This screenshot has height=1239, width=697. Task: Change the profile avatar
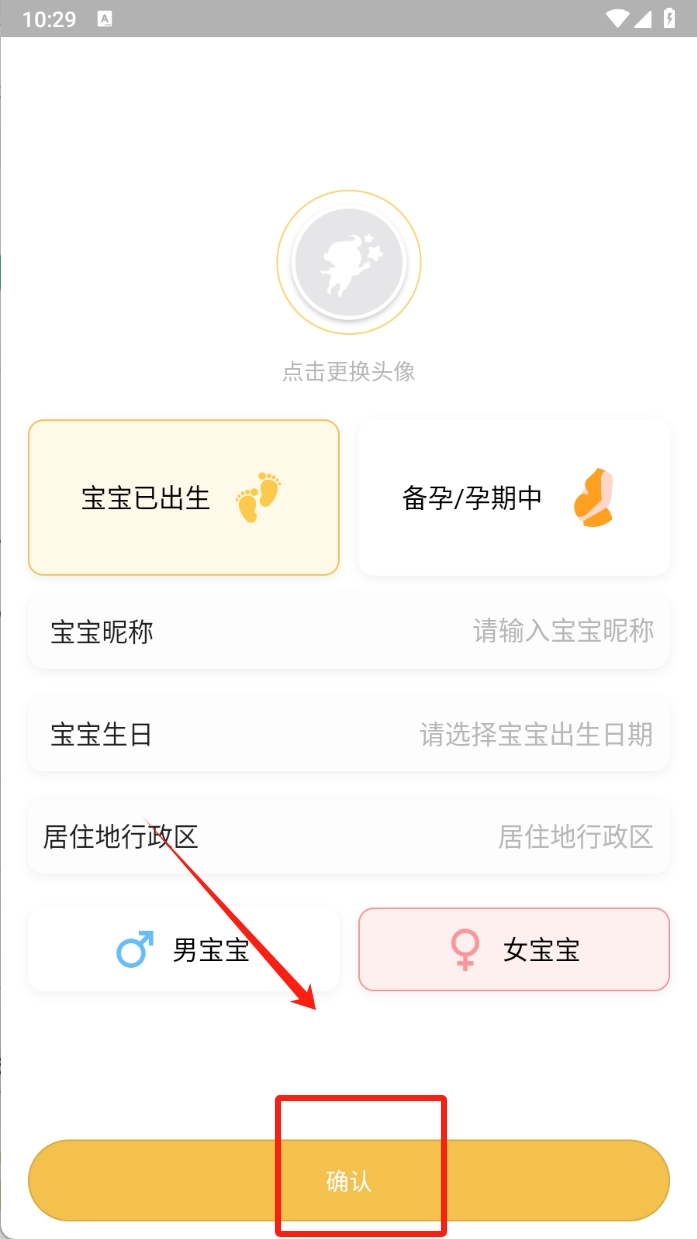pos(348,263)
